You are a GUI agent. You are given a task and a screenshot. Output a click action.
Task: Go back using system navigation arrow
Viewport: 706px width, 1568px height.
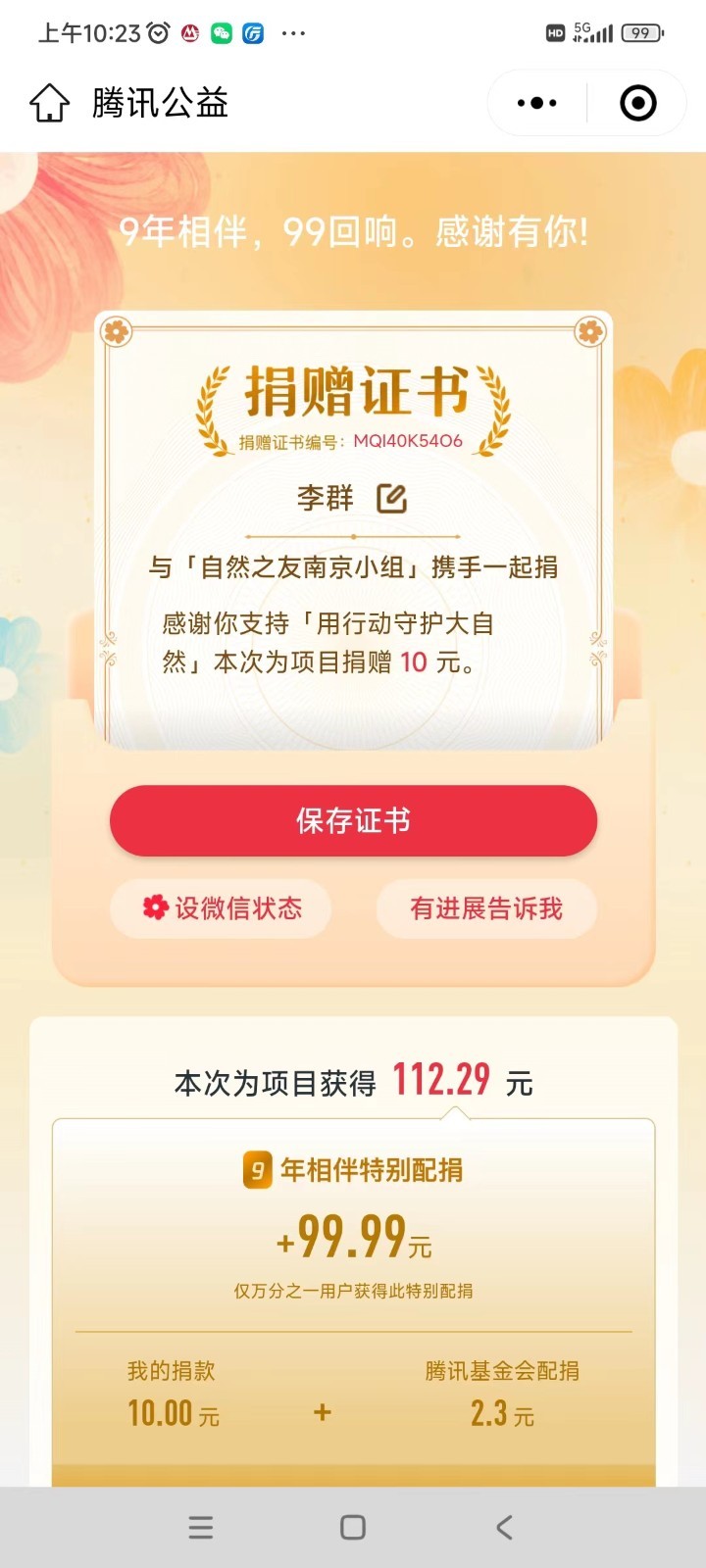coord(504,1527)
